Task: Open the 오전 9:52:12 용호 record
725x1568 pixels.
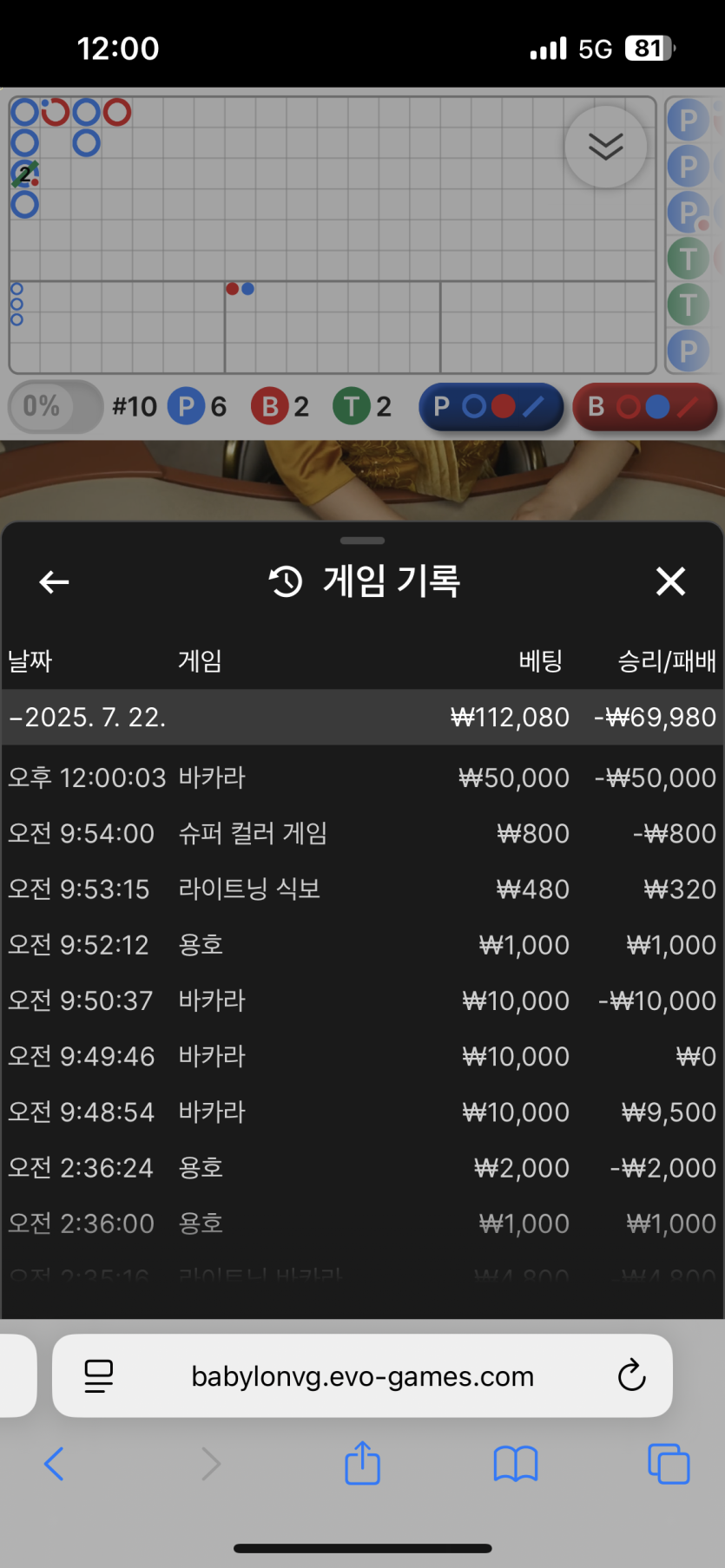Action: (361, 945)
